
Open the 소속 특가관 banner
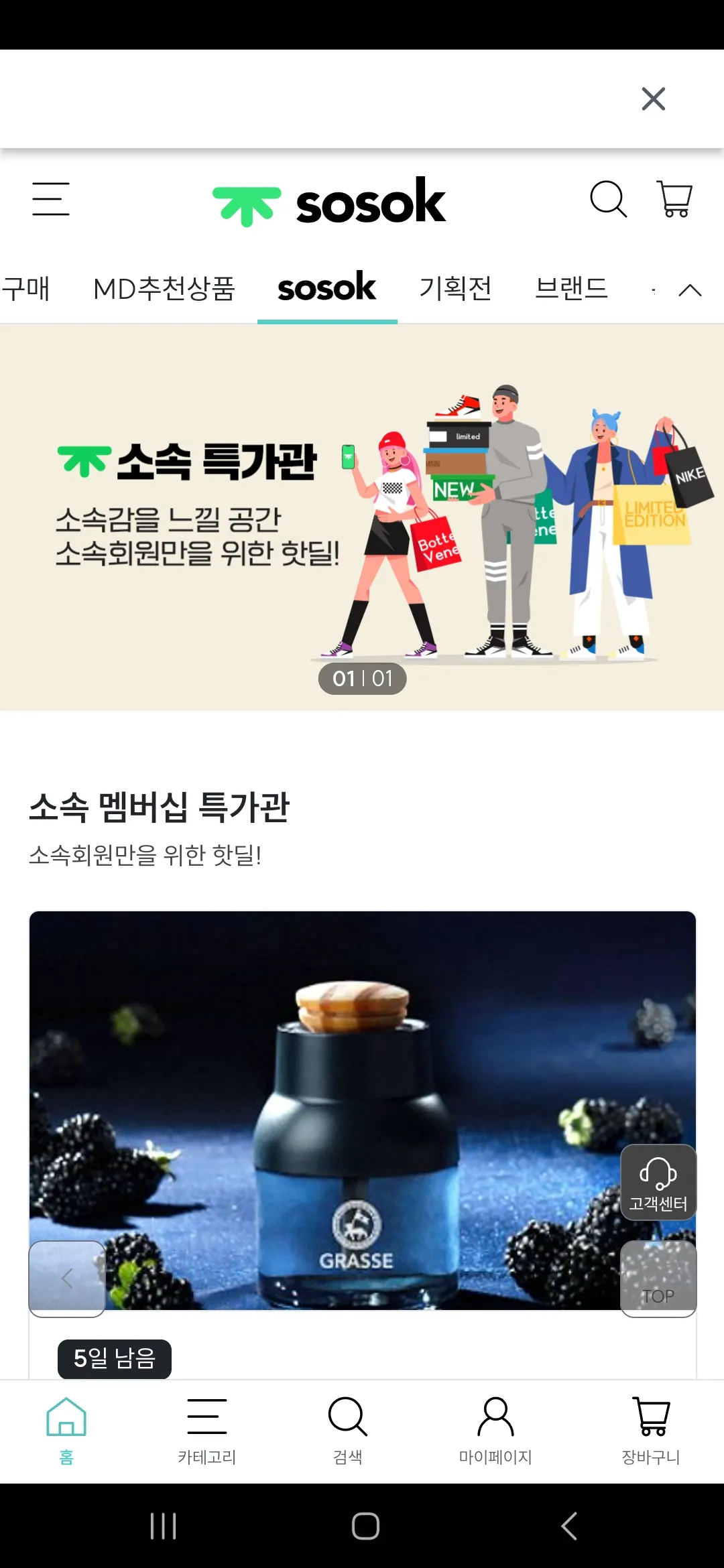362,517
